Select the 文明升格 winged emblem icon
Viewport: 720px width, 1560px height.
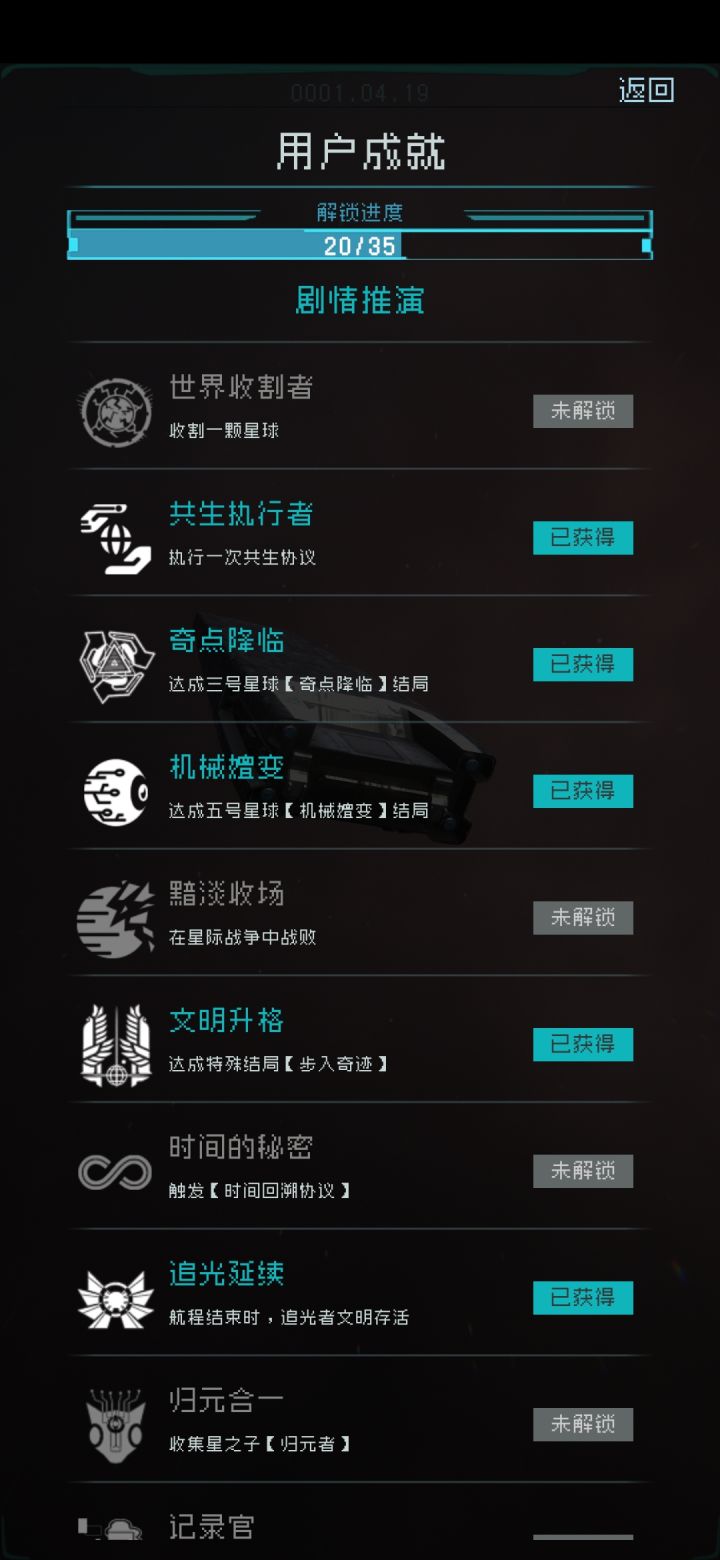click(x=114, y=1044)
